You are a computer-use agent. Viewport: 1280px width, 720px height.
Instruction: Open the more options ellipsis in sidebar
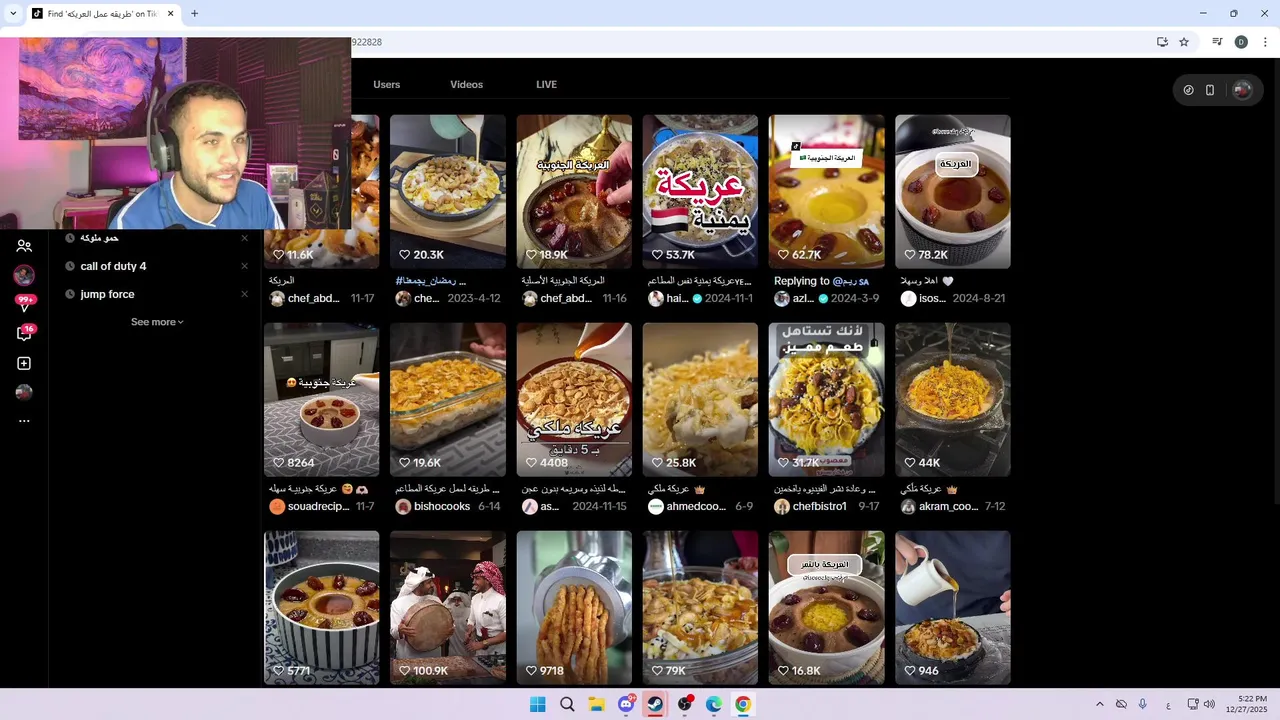24,421
